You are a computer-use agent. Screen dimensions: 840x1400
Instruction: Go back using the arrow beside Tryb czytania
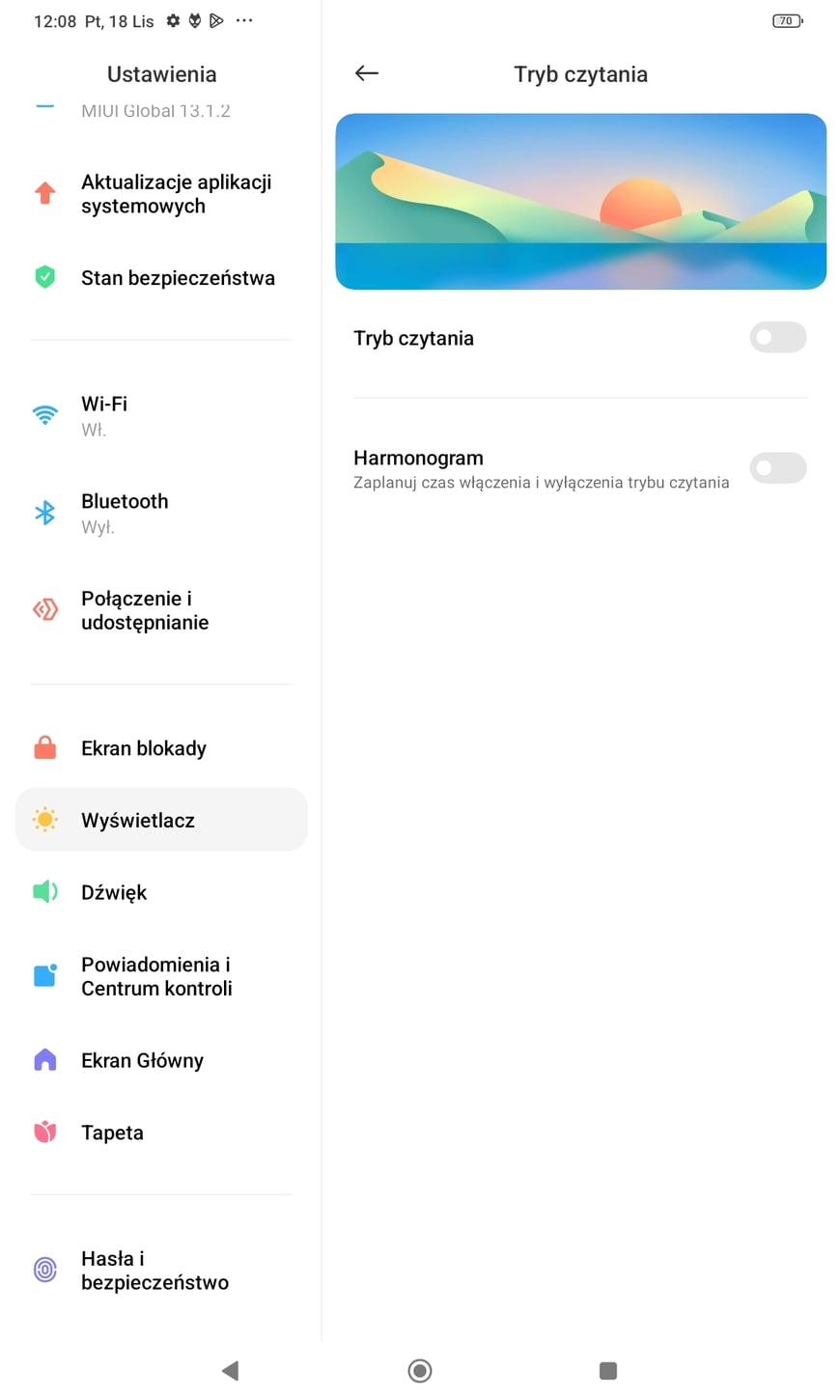tap(367, 73)
